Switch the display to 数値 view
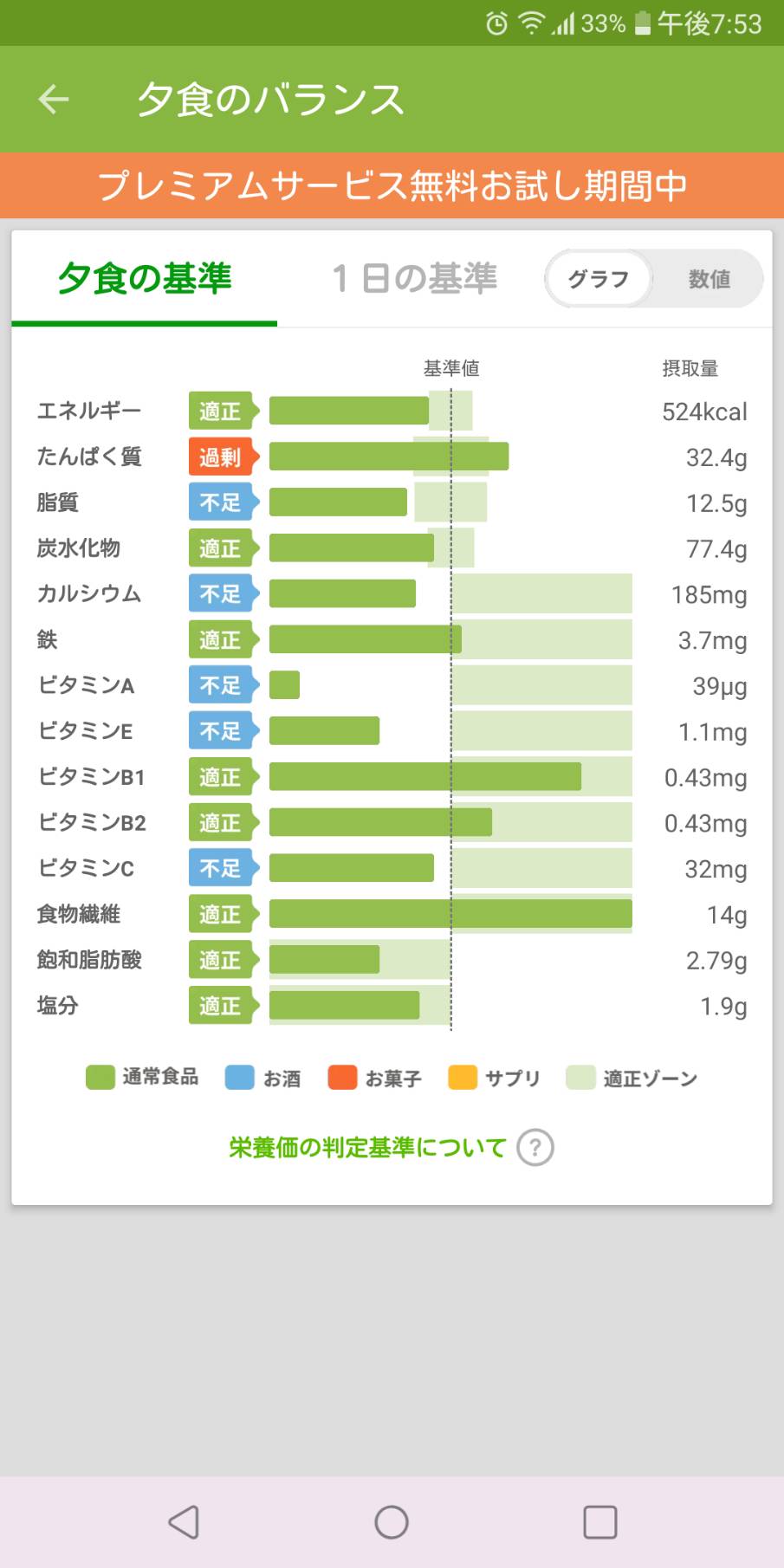 pos(709,279)
